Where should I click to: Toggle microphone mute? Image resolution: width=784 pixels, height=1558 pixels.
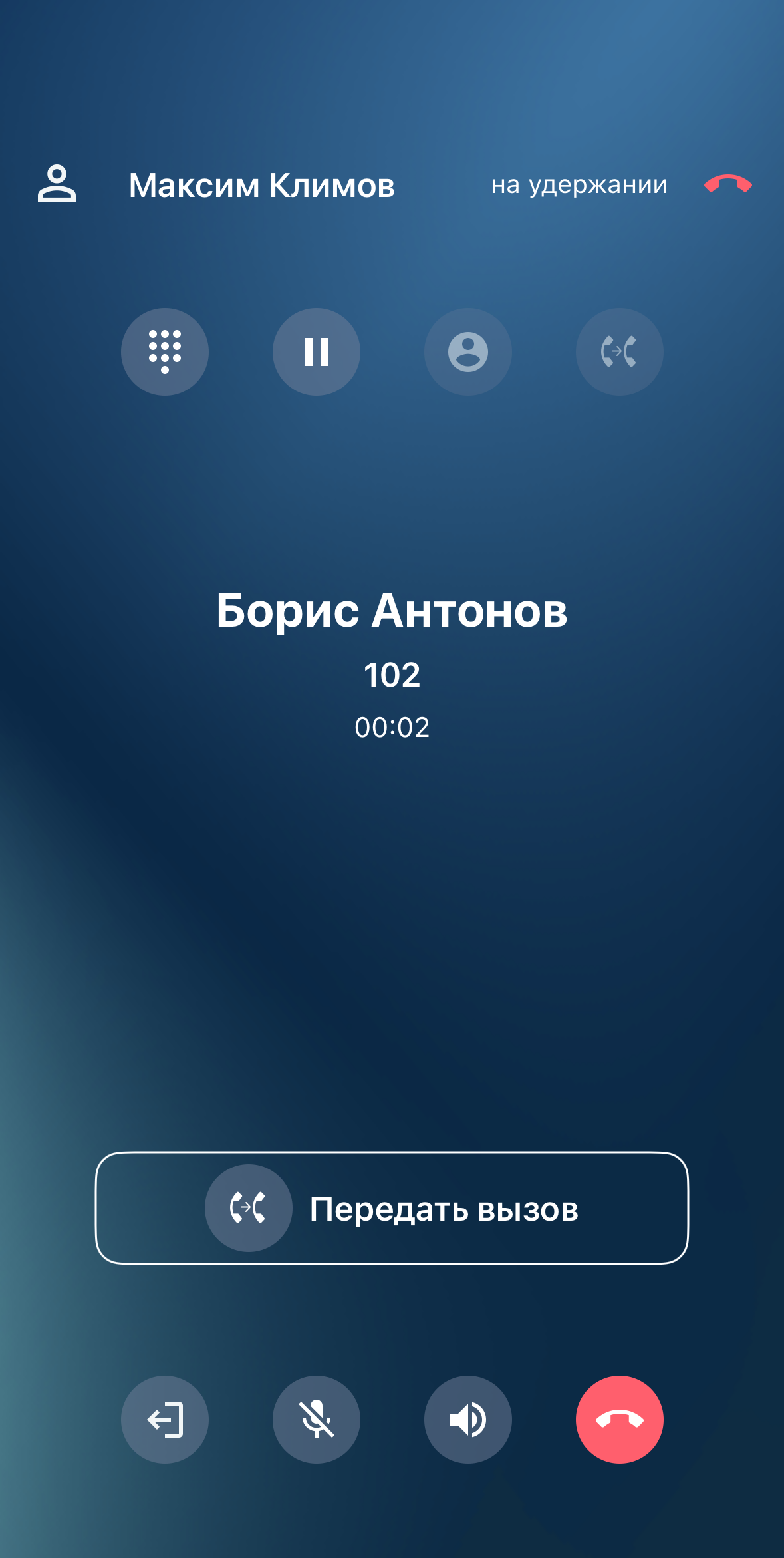point(317,1420)
